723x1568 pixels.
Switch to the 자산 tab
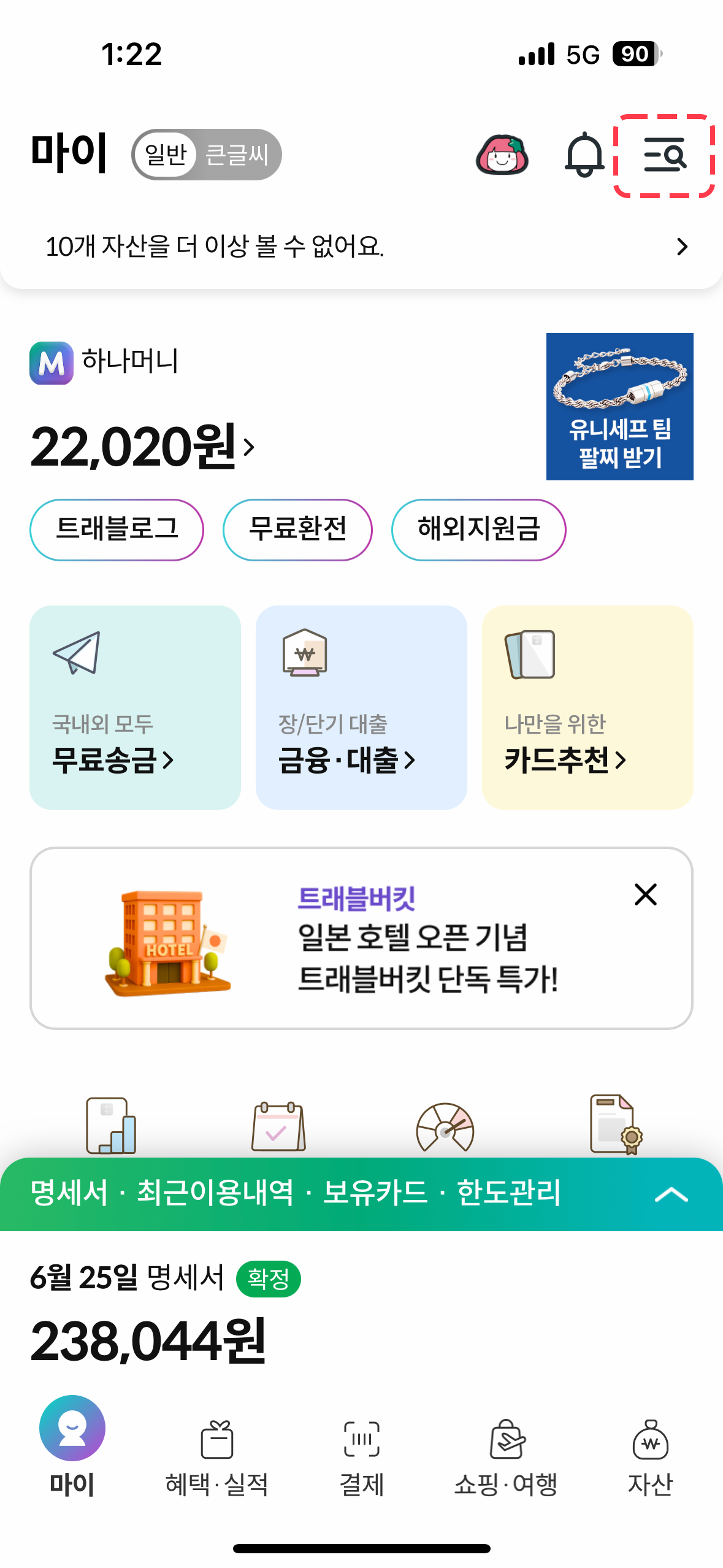(x=650, y=1458)
